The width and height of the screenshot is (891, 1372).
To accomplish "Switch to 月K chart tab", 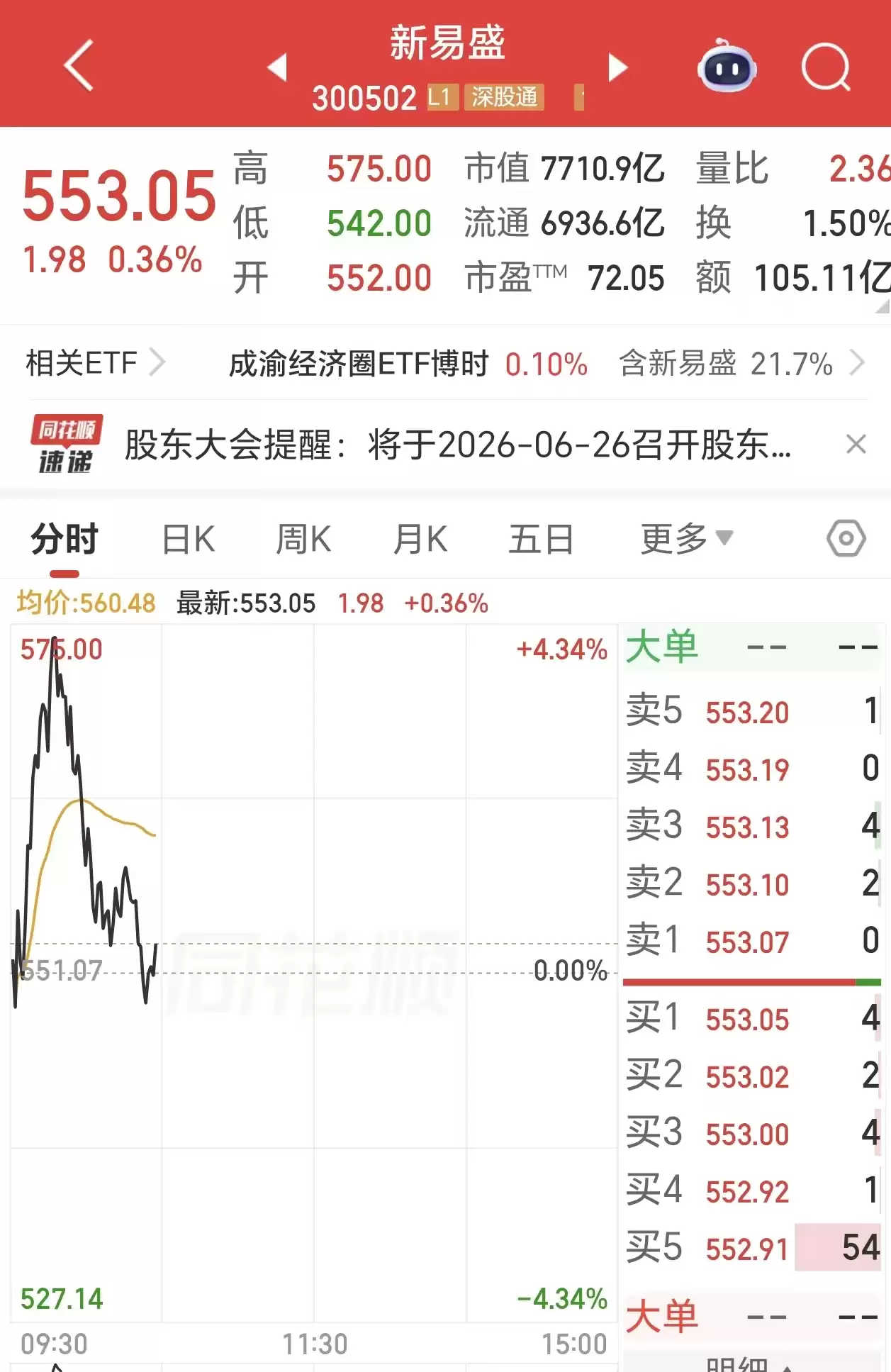I will tap(420, 540).
